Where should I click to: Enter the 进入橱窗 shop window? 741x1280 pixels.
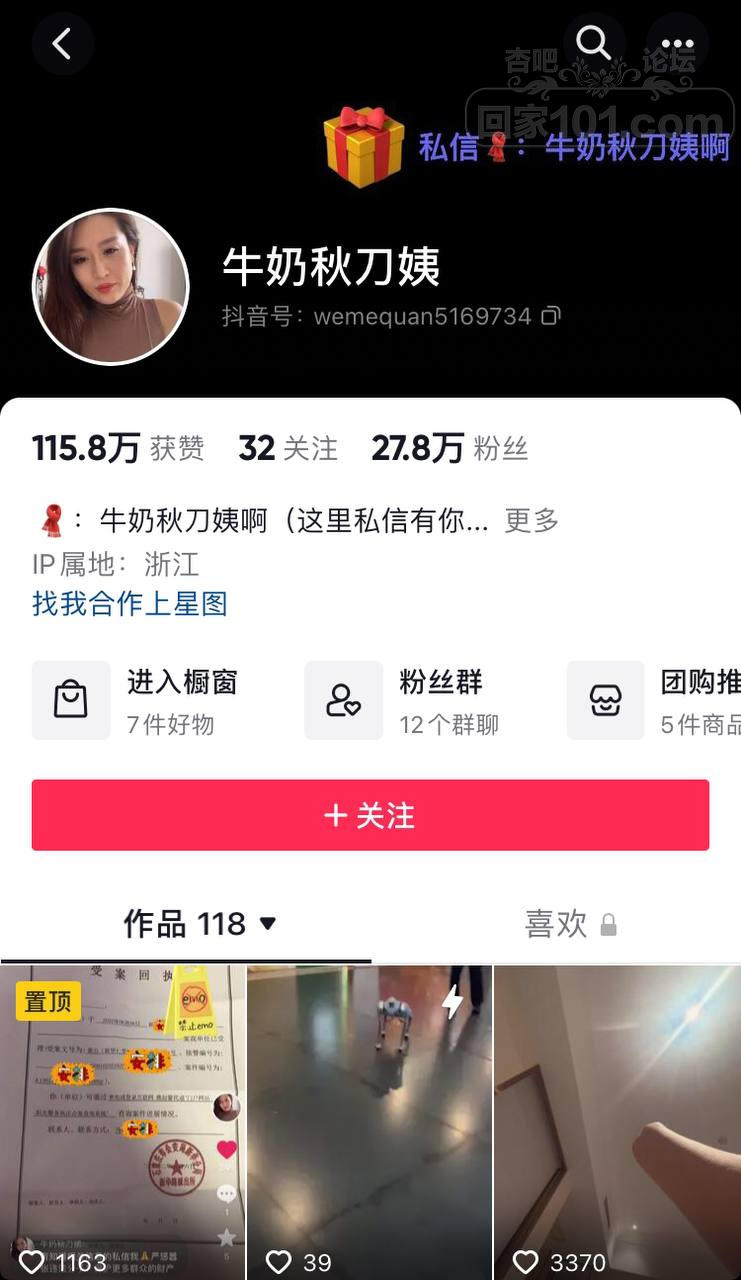point(137,700)
